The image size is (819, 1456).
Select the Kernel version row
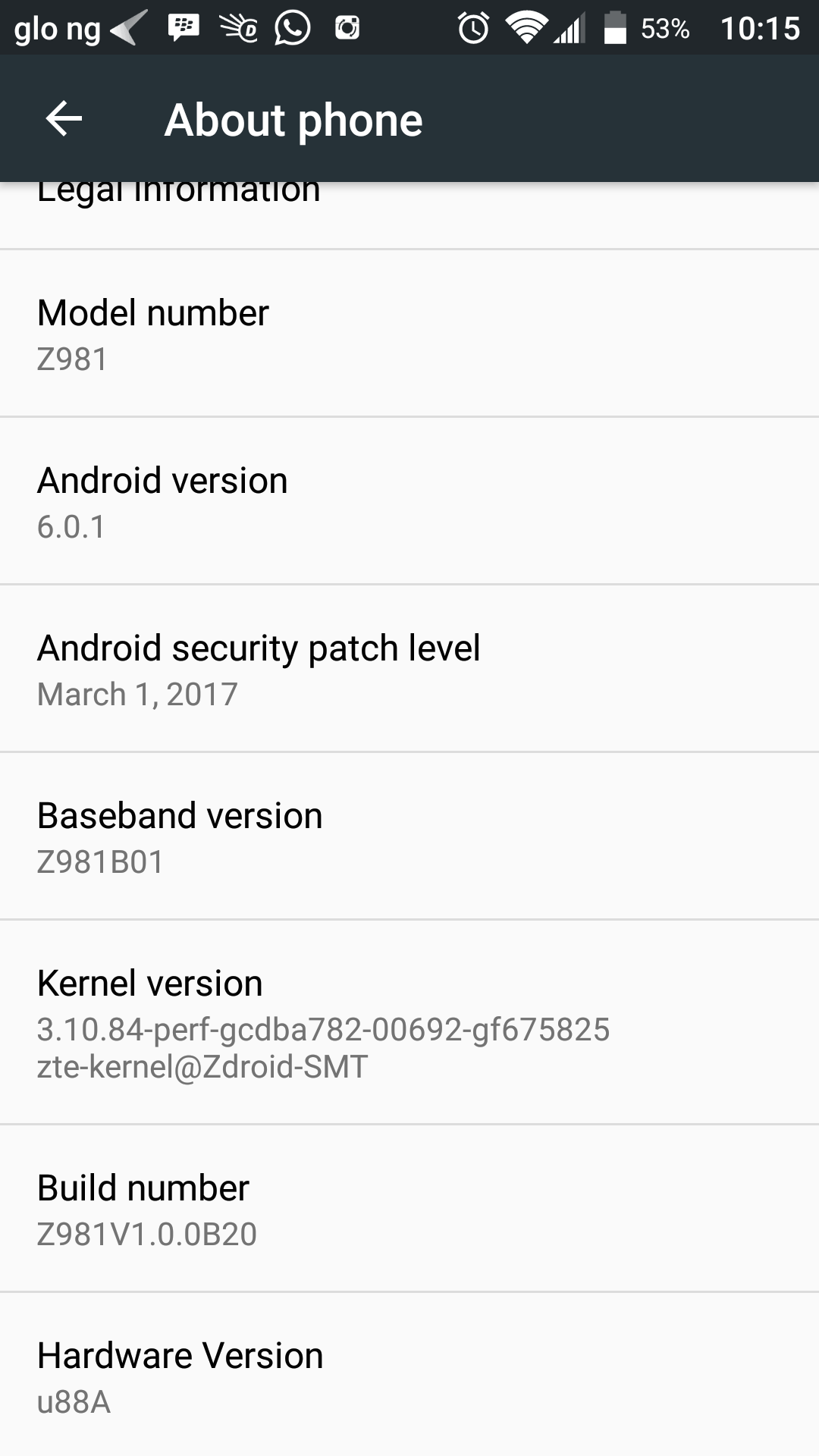pos(409,1022)
